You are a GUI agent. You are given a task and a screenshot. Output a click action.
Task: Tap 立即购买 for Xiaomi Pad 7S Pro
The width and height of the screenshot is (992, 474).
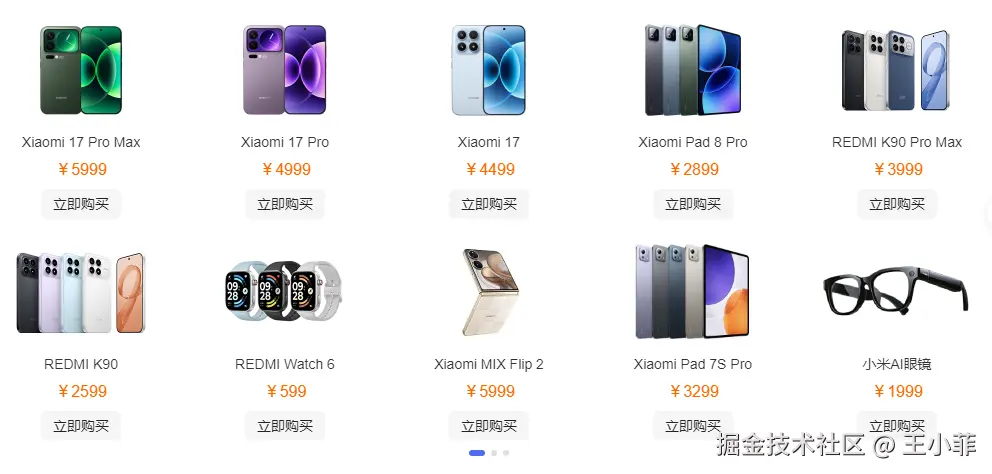coord(693,426)
